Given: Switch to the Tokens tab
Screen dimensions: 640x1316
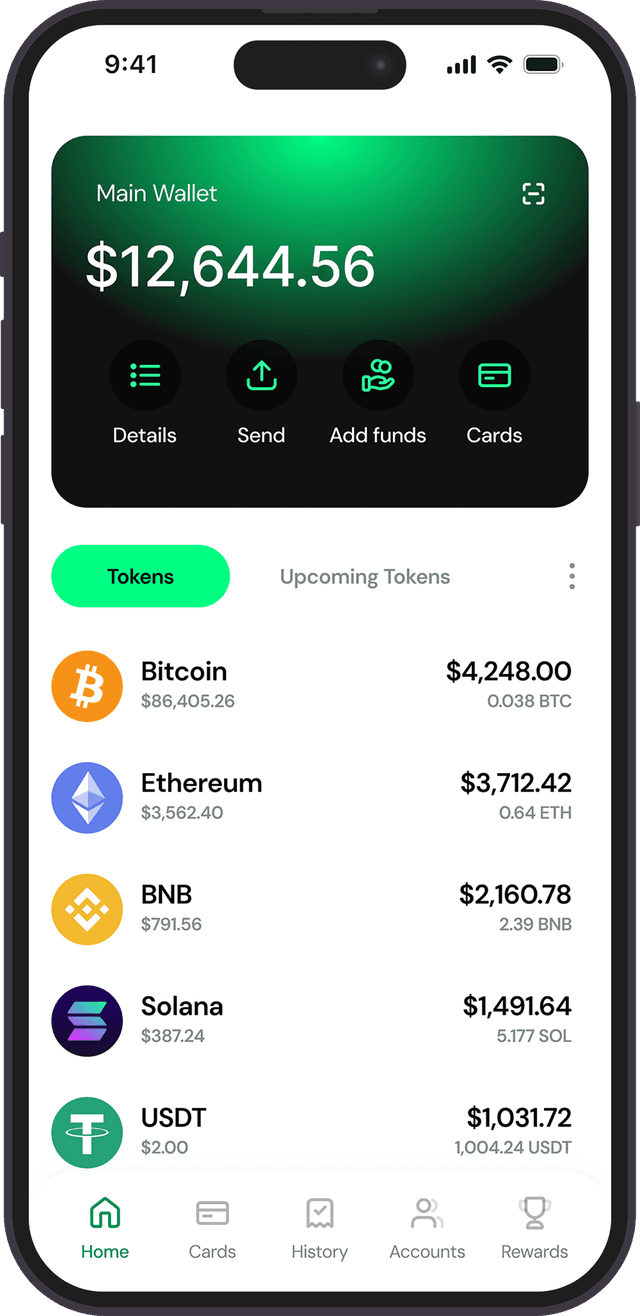Looking at the screenshot, I should (141, 577).
